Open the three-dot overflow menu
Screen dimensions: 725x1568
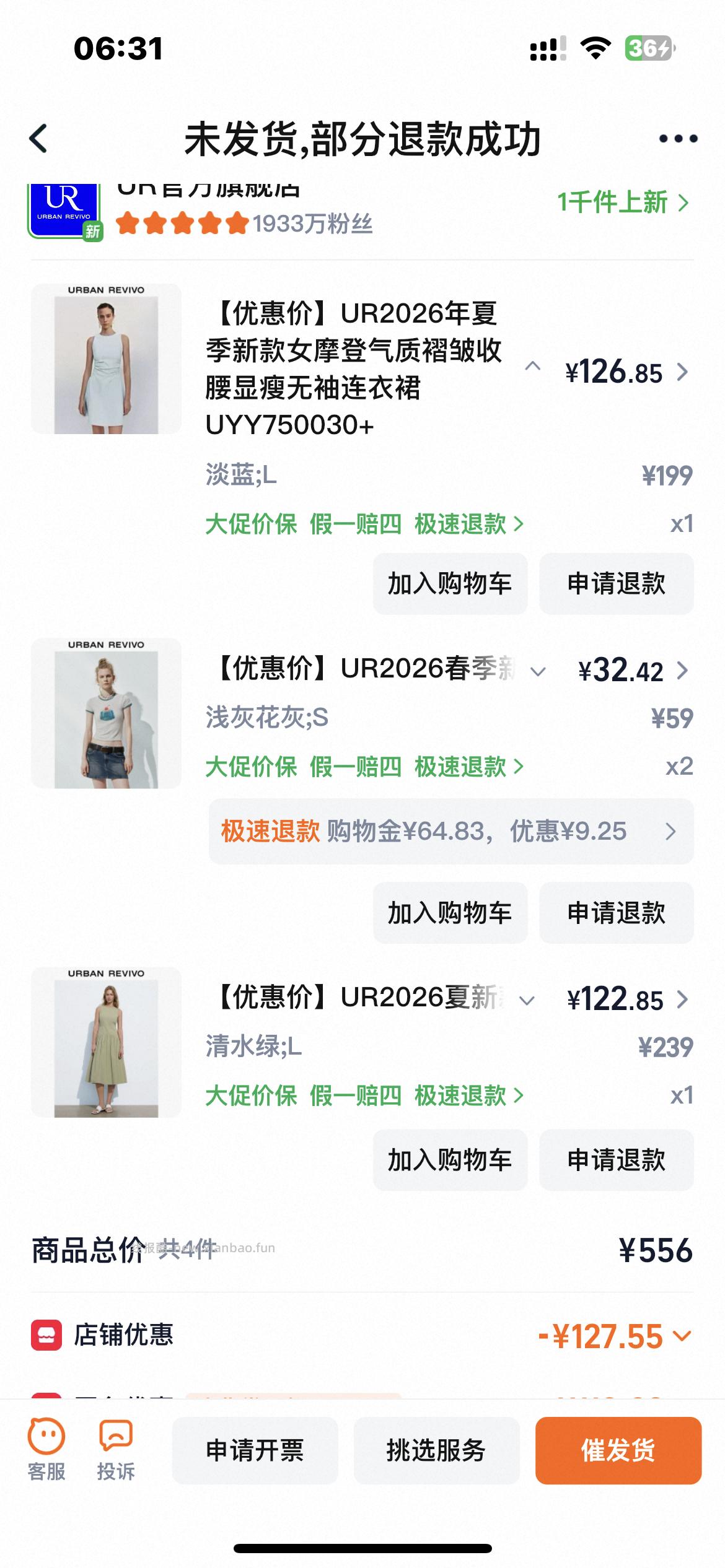click(x=678, y=139)
